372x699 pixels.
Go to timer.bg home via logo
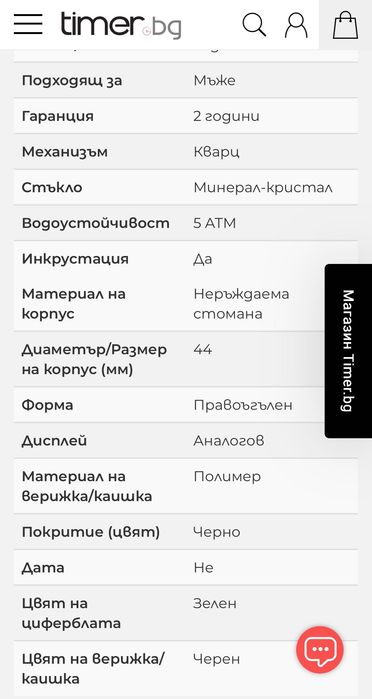click(121, 25)
